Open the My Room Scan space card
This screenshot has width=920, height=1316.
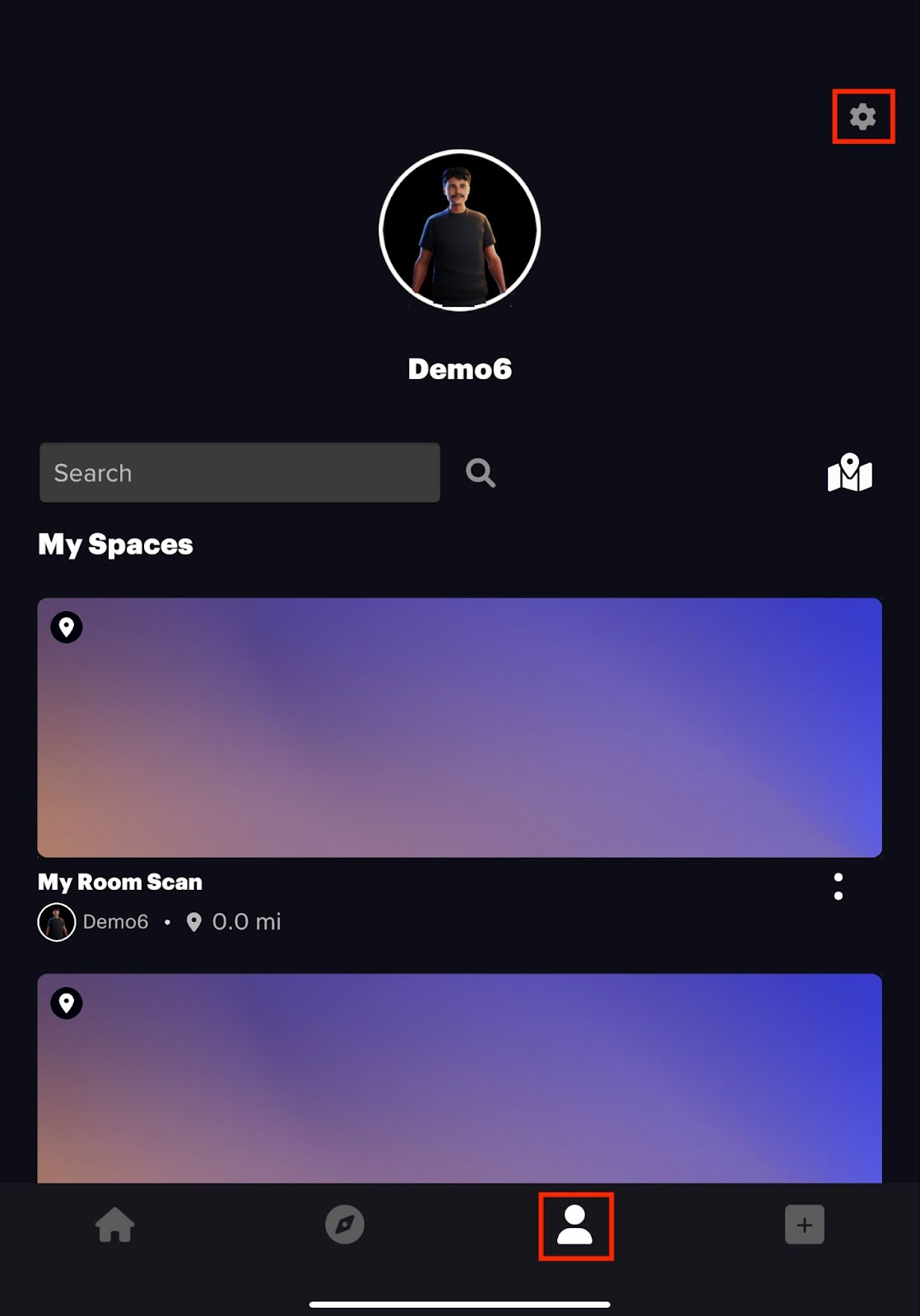coord(459,727)
